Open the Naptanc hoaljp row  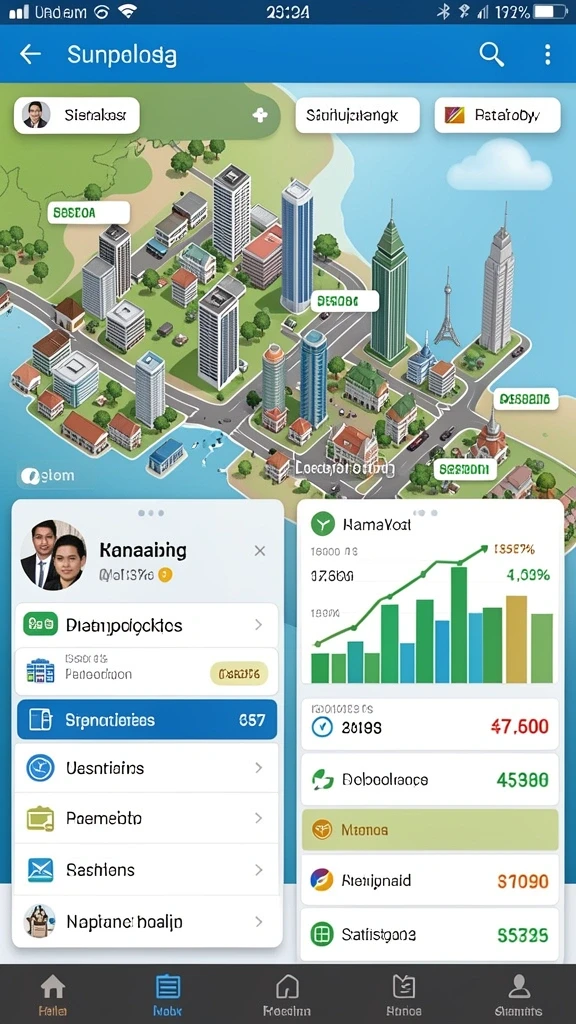[146, 921]
